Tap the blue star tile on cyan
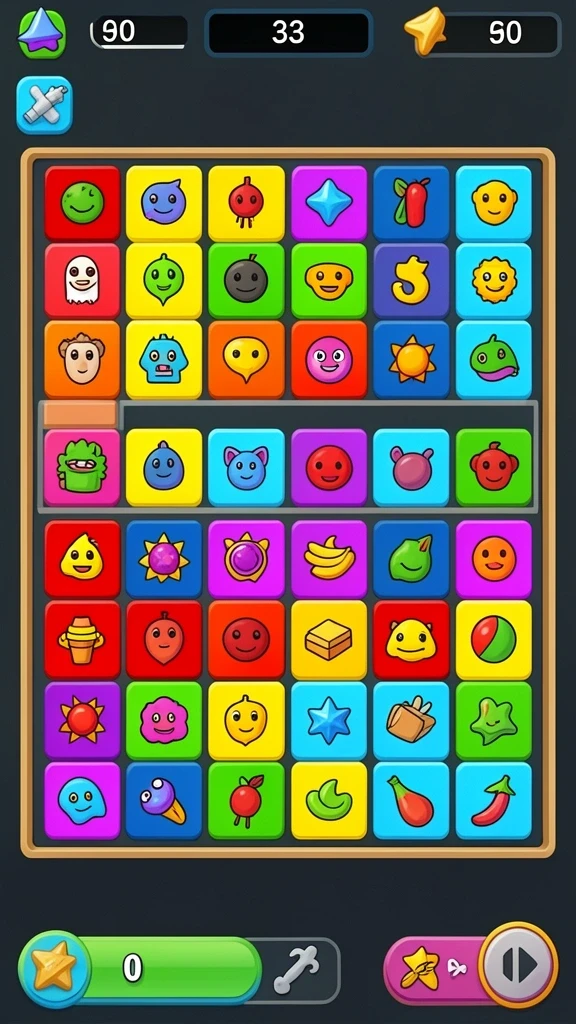The width and height of the screenshot is (576, 1024). [x=329, y=720]
